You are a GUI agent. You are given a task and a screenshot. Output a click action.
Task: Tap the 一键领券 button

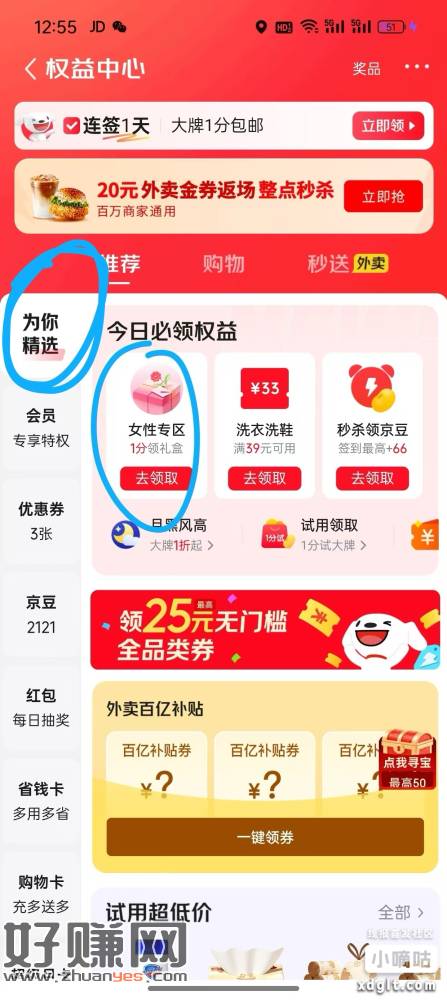click(265, 837)
